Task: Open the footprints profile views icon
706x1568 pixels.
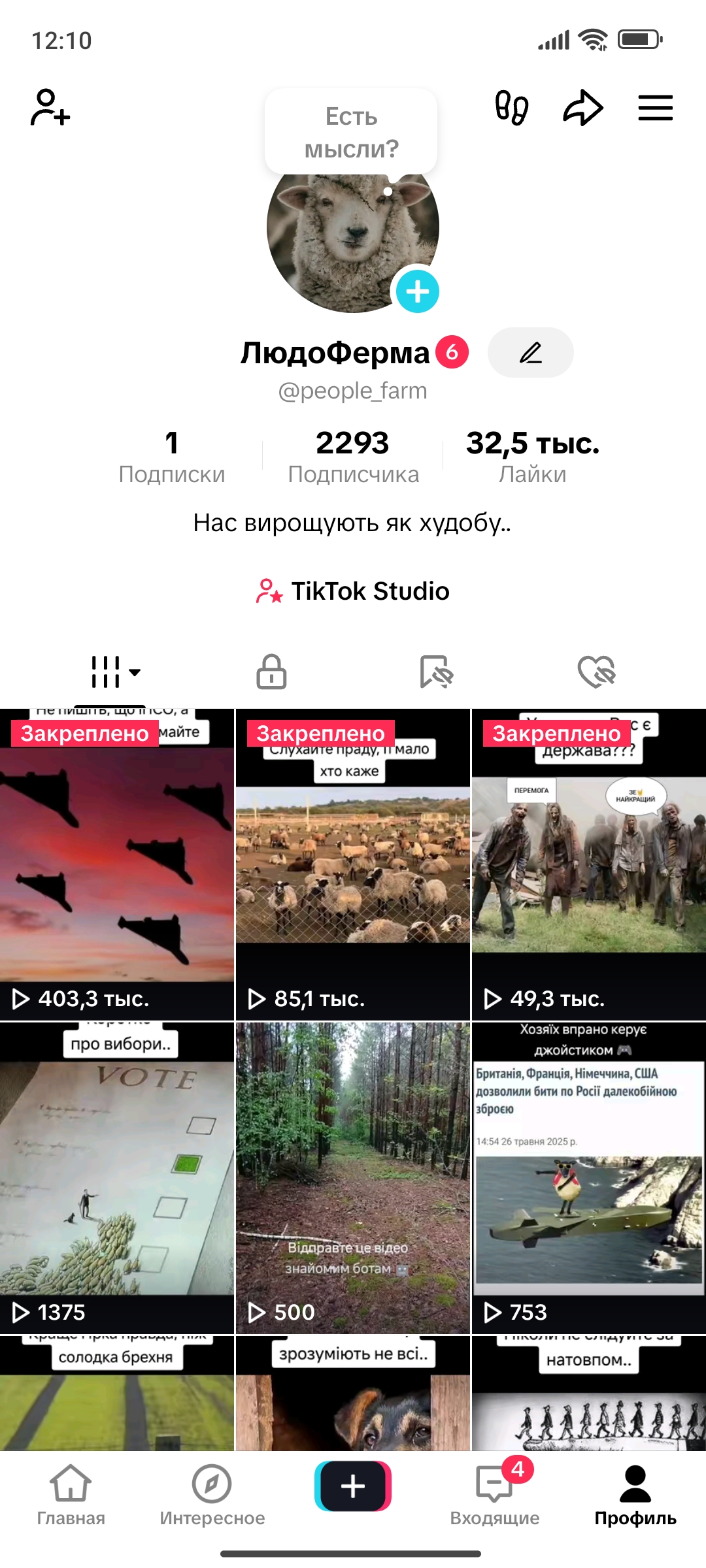Action: pyautogui.click(x=511, y=107)
